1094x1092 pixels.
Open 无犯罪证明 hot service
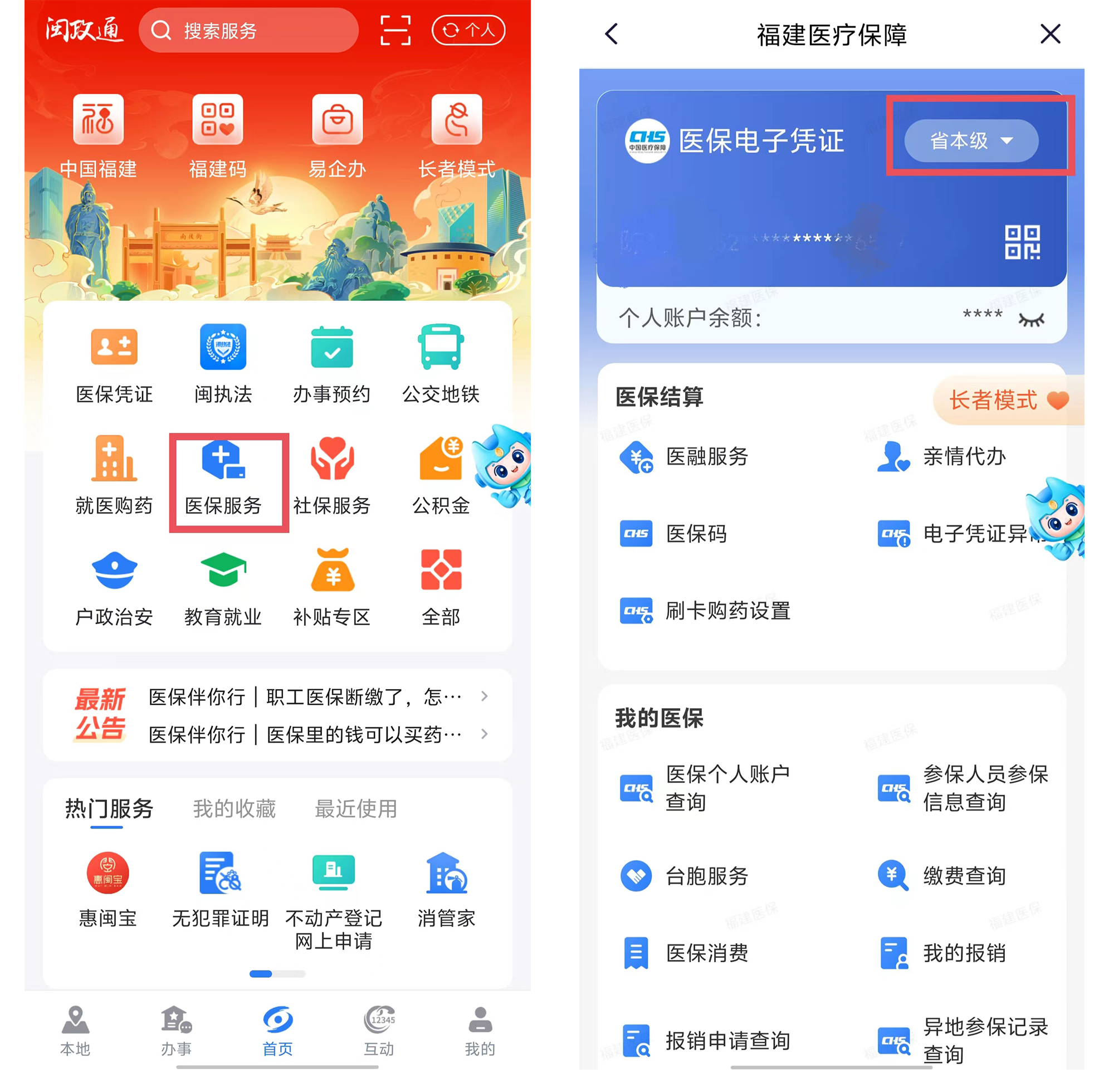click(220, 890)
